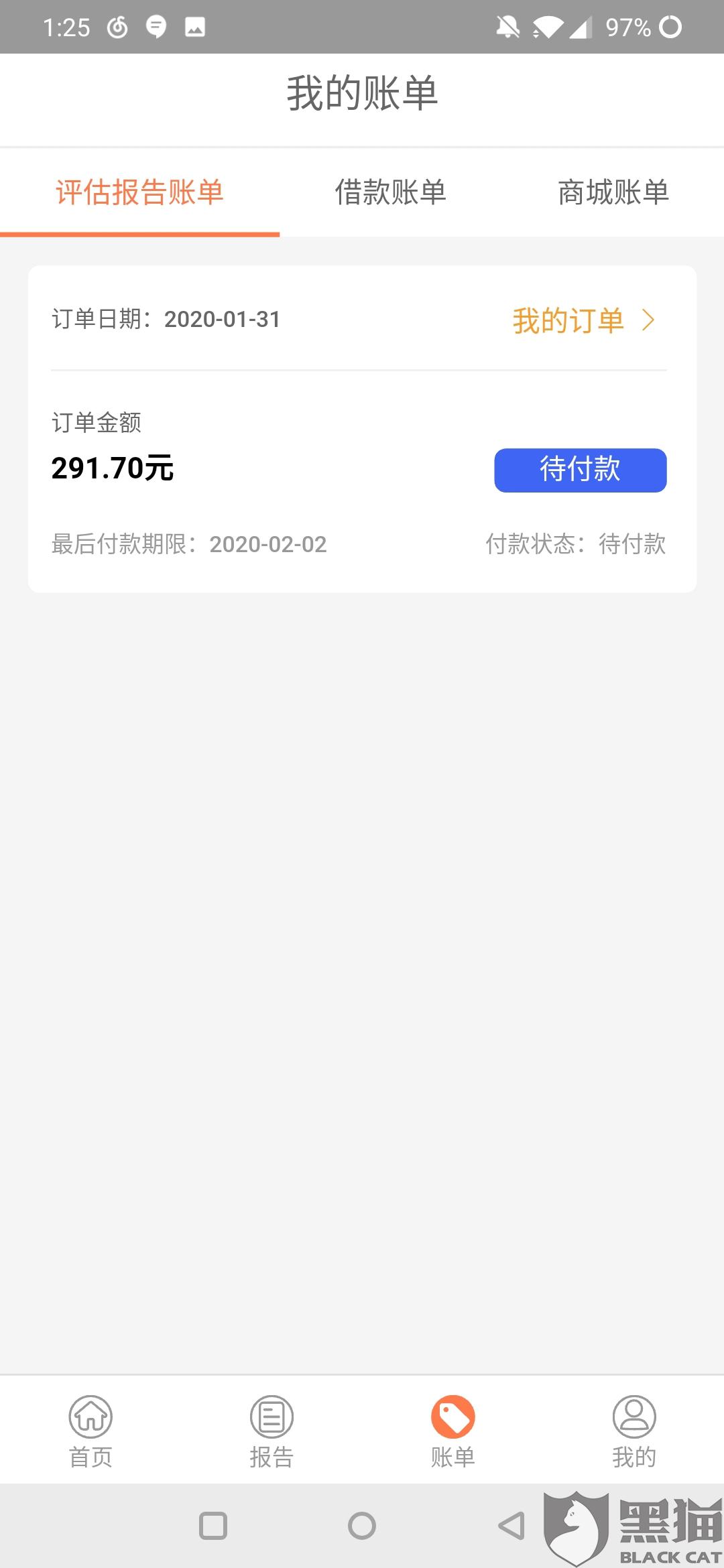Tap the system home button

pyautogui.click(x=362, y=1526)
